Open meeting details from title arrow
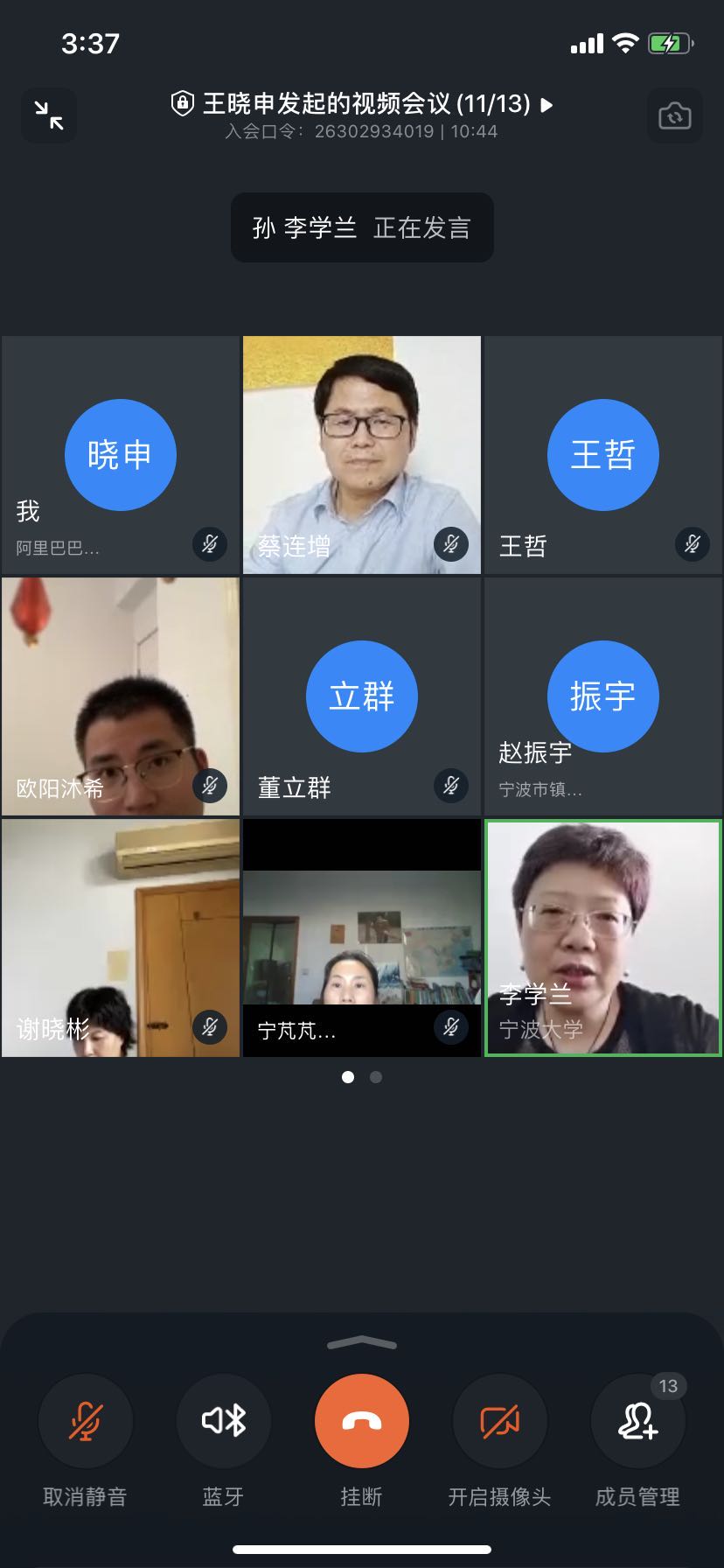 point(547,105)
